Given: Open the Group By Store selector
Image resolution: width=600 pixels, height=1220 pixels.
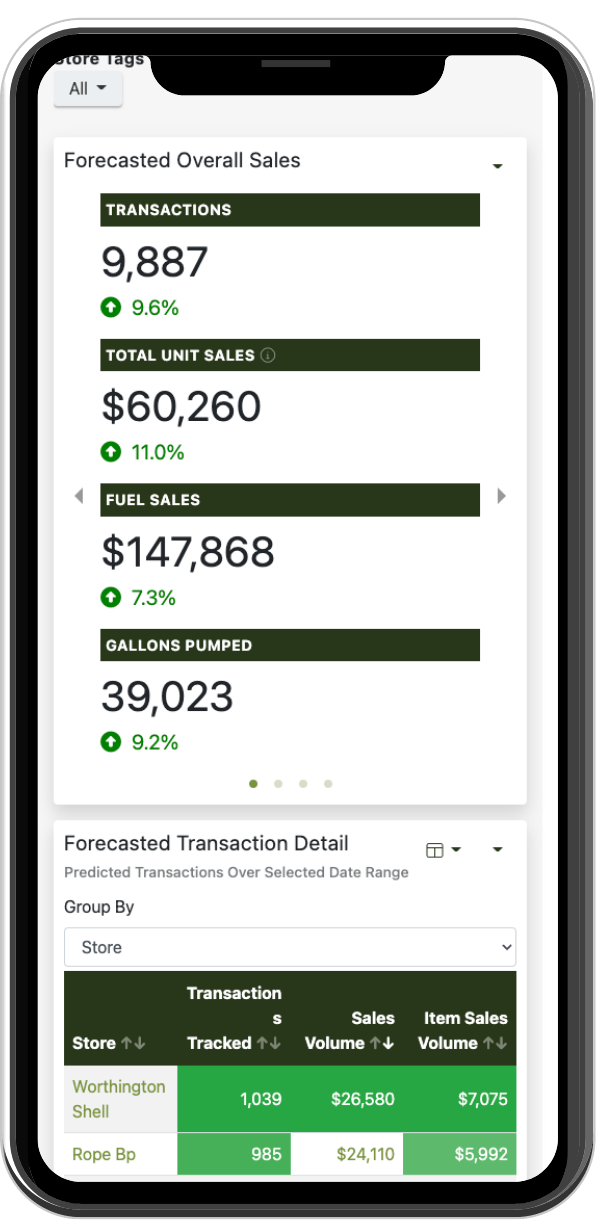Looking at the screenshot, I should pyautogui.click(x=290, y=947).
